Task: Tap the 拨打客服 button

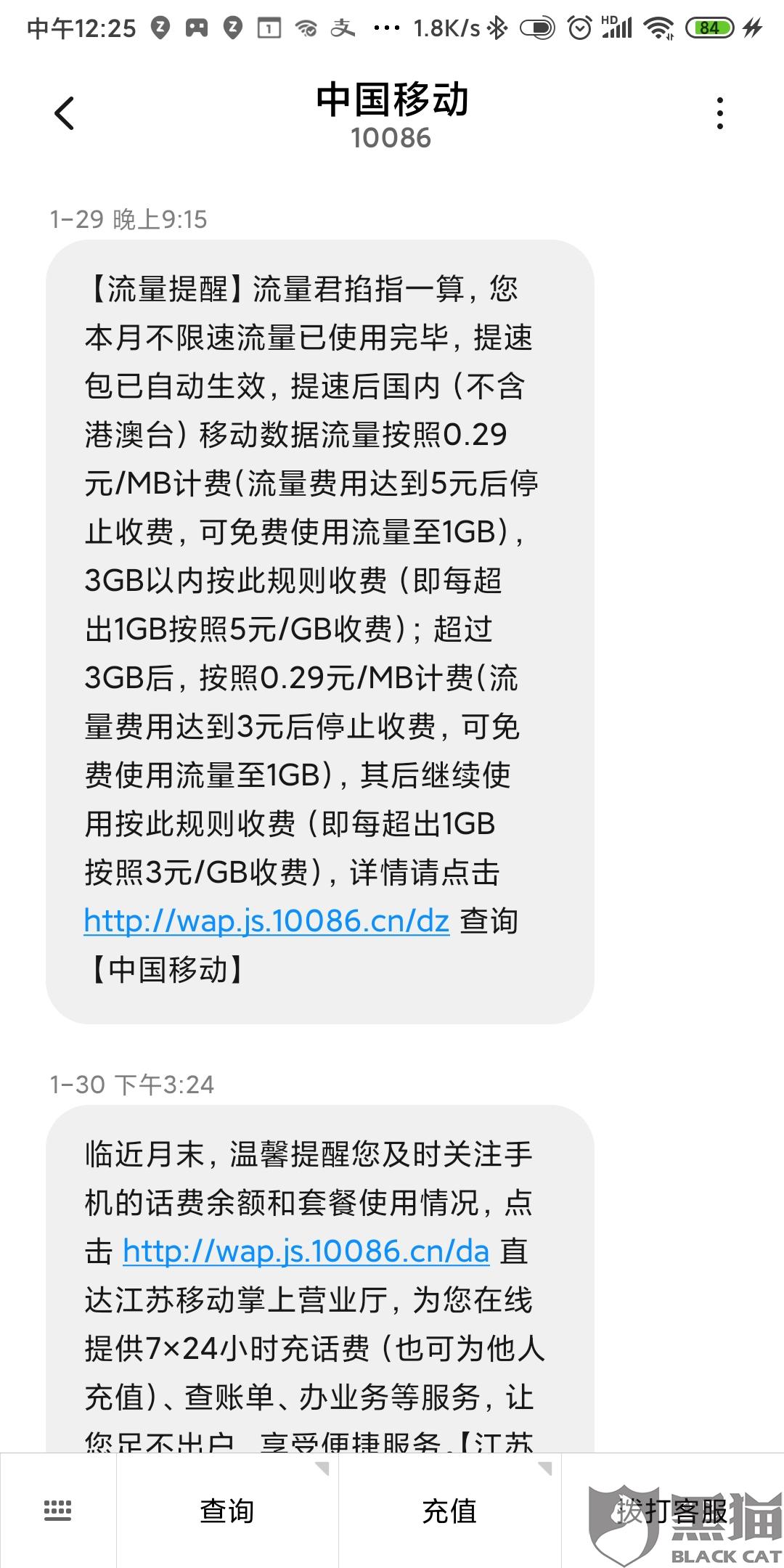Action: pyautogui.click(x=672, y=1511)
